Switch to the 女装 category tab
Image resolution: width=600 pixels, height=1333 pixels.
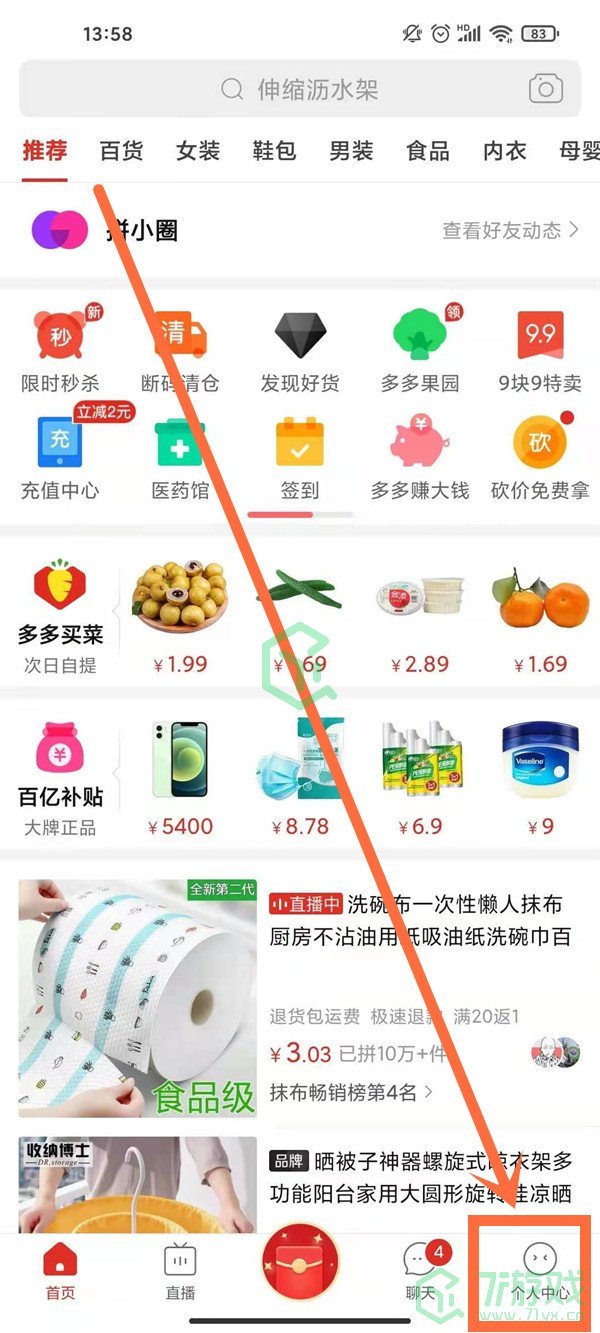pyautogui.click(x=198, y=151)
